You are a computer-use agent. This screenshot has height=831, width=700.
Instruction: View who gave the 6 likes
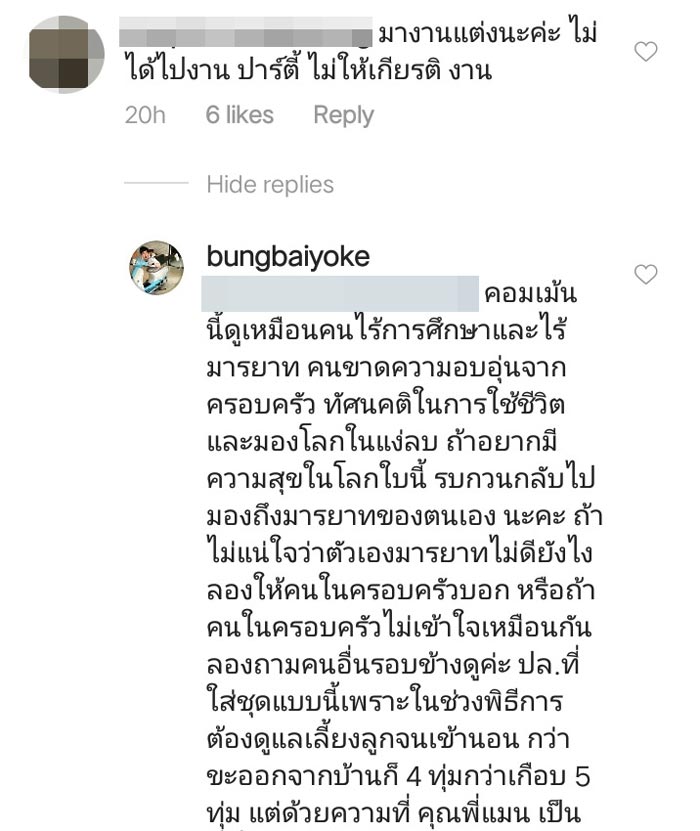coord(239,115)
